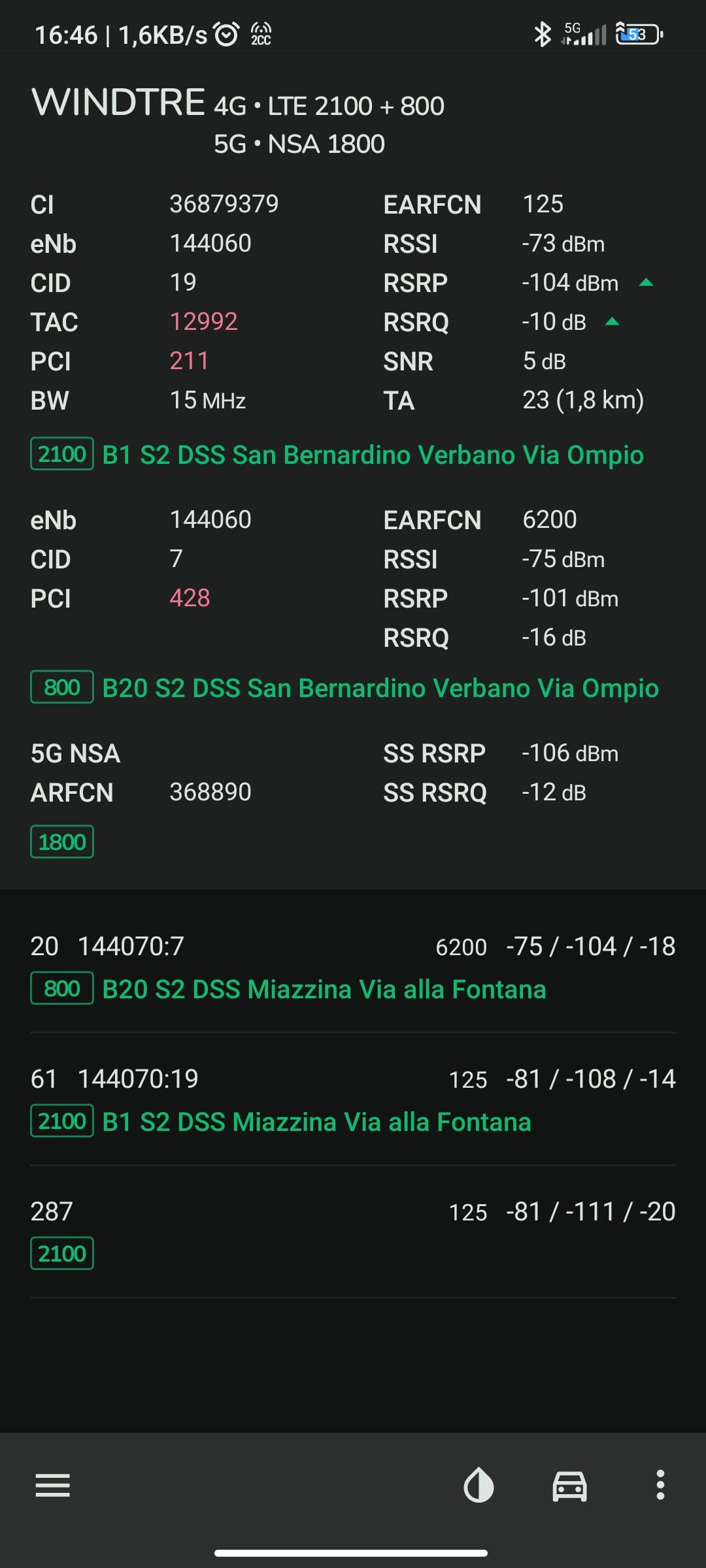The width and height of the screenshot is (706, 1568).
Task: Open neighbor cell 144070:19 Miazzina entry
Action: tap(353, 1100)
